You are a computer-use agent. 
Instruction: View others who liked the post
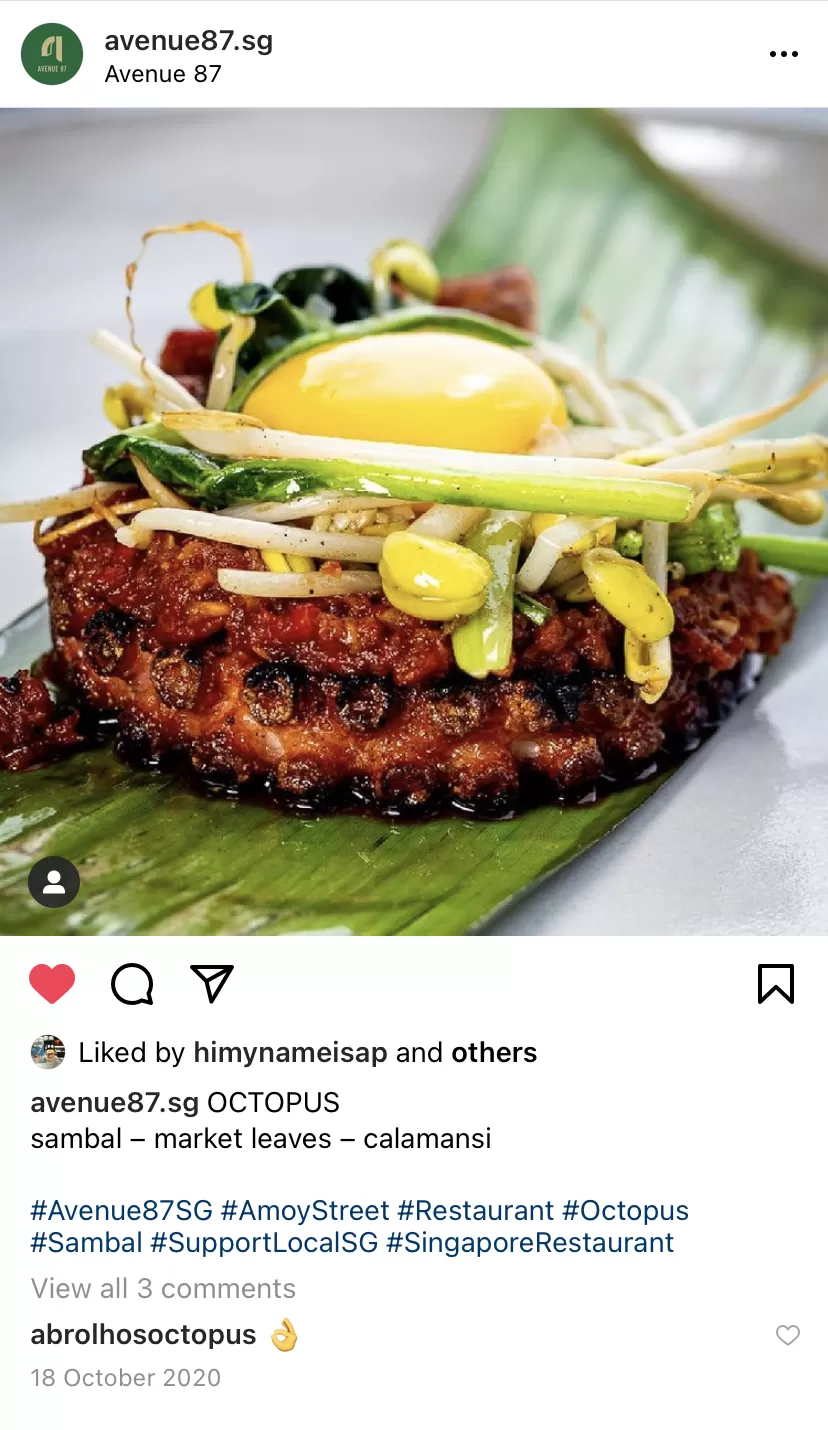click(494, 1052)
